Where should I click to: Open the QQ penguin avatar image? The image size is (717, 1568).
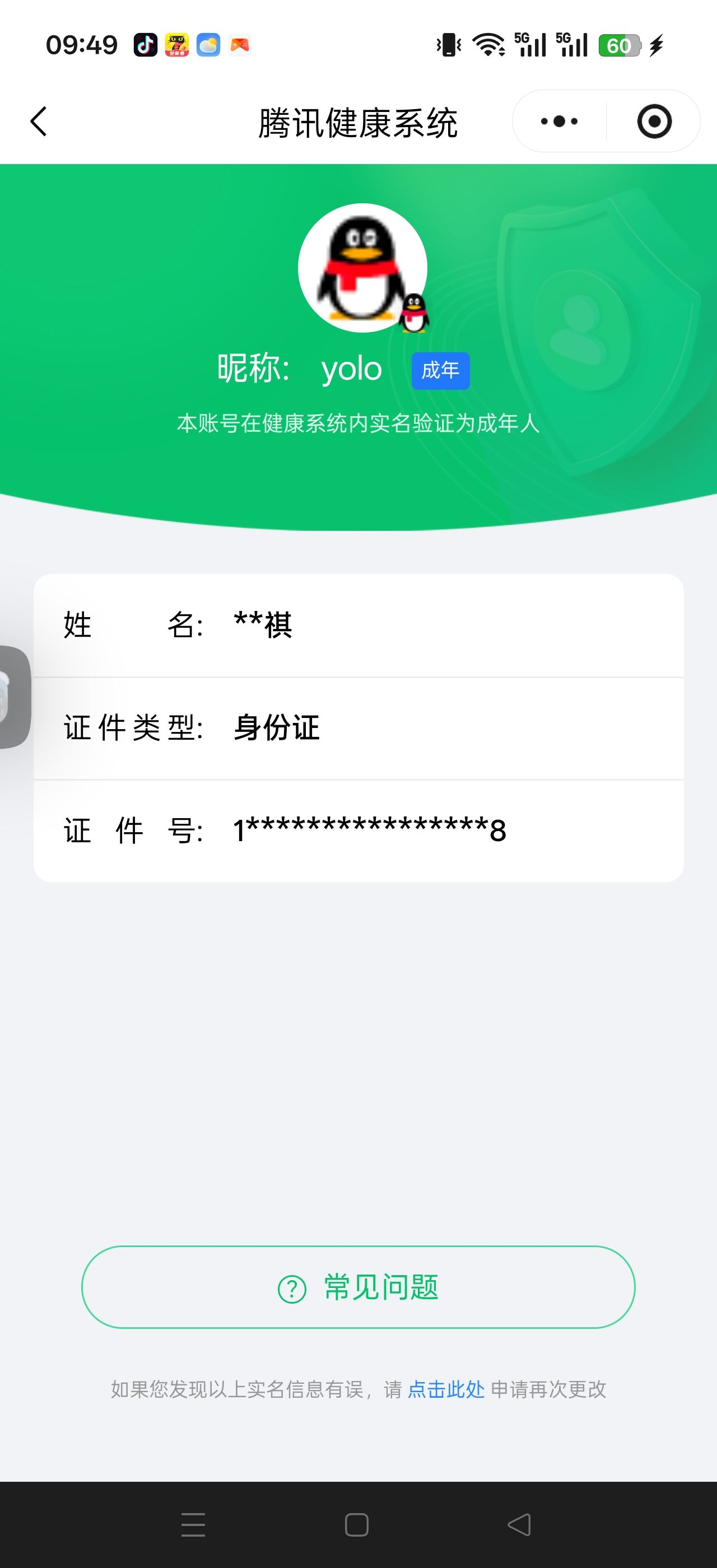(x=361, y=268)
